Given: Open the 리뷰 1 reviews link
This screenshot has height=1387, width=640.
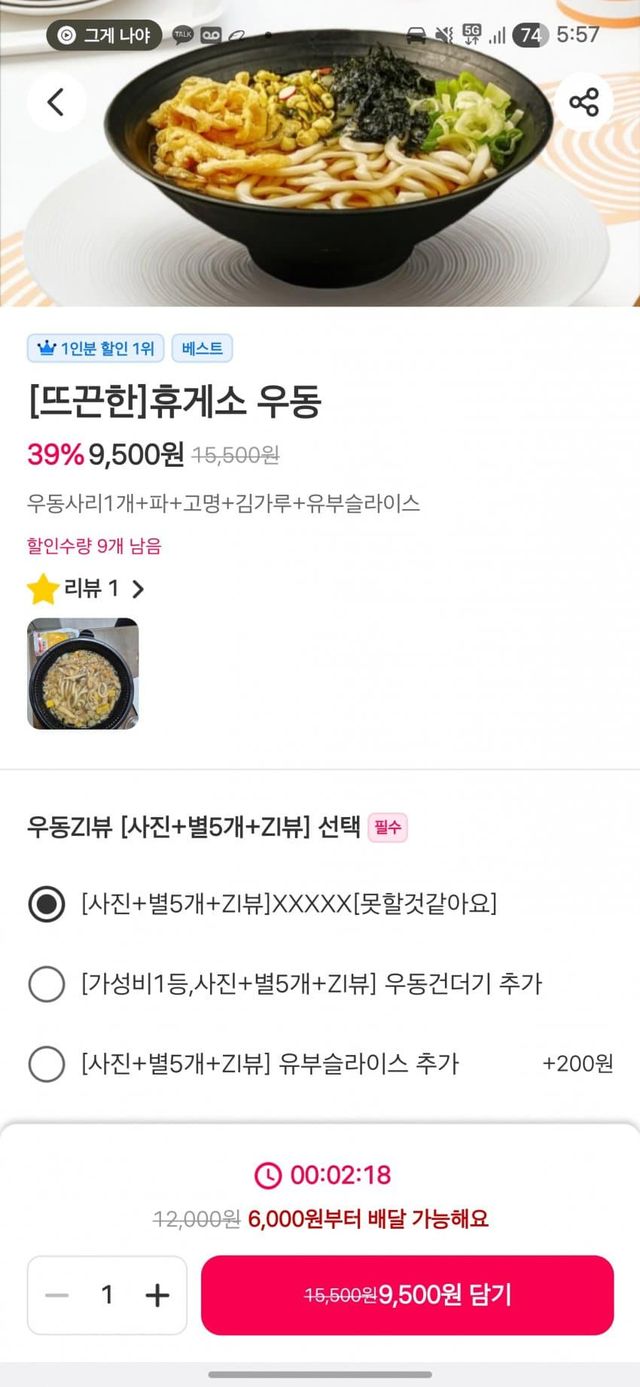Looking at the screenshot, I should tap(86, 589).
